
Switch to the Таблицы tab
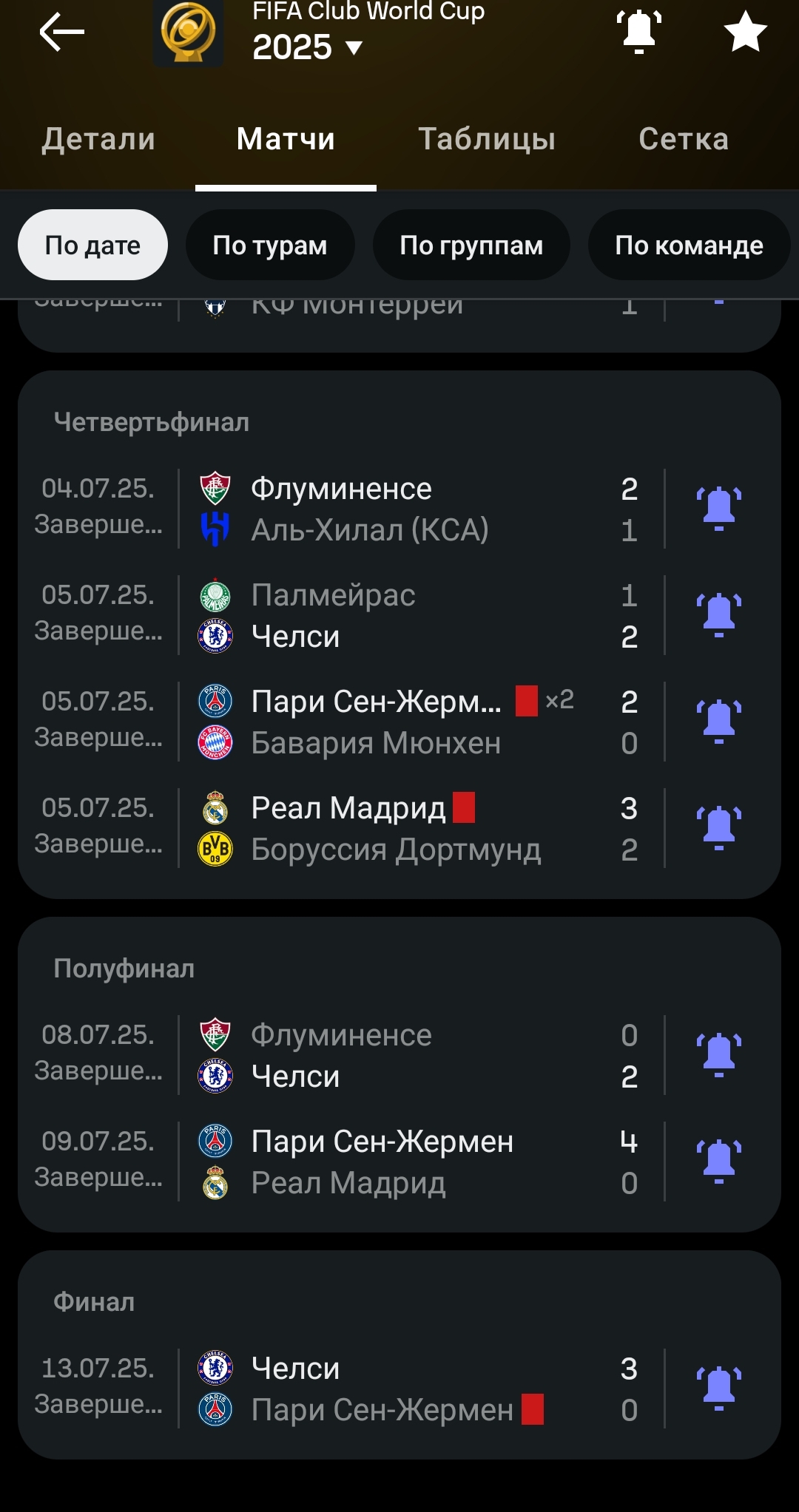[487, 139]
